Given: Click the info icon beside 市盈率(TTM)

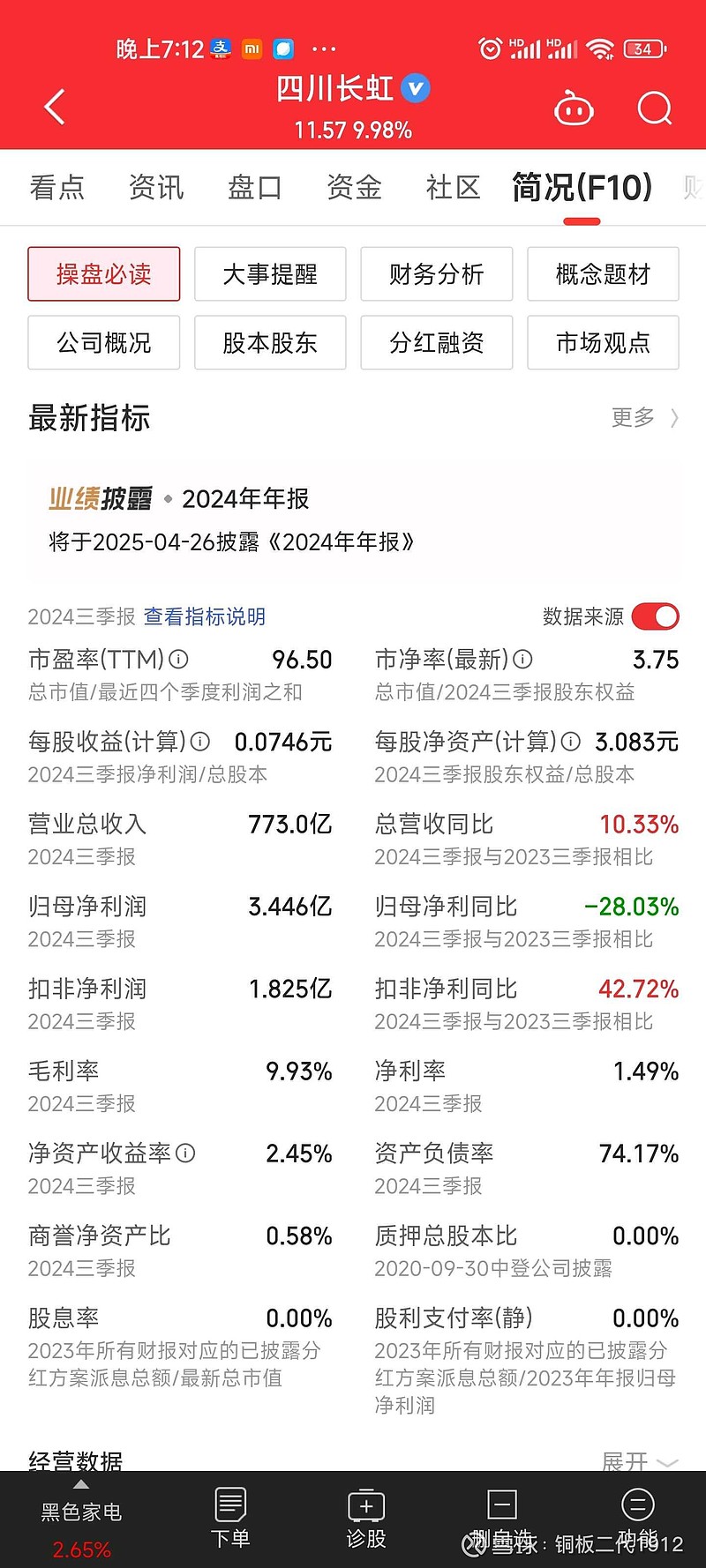Looking at the screenshot, I should 180,659.
